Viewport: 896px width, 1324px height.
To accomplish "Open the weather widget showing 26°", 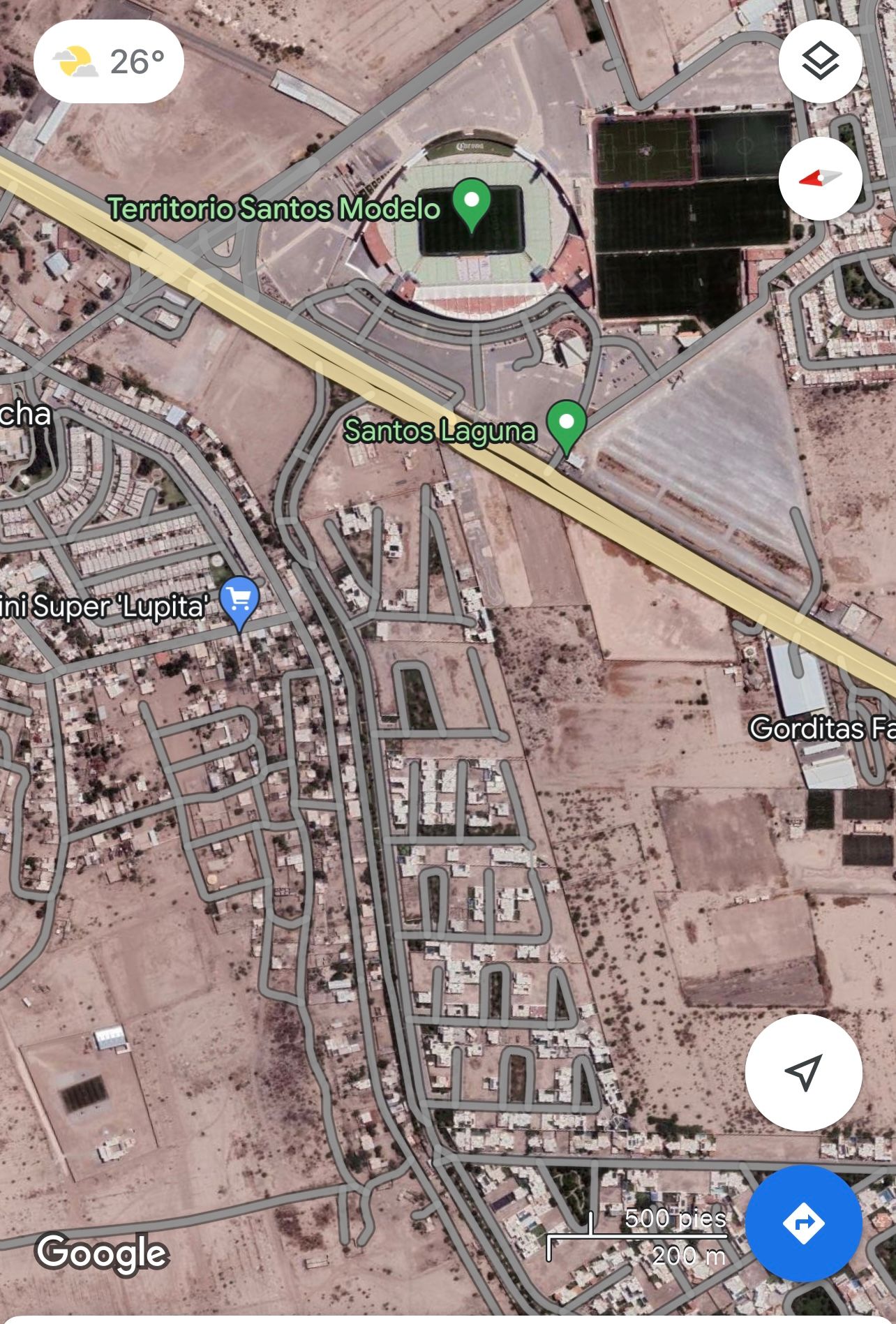I will (x=109, y=62).
